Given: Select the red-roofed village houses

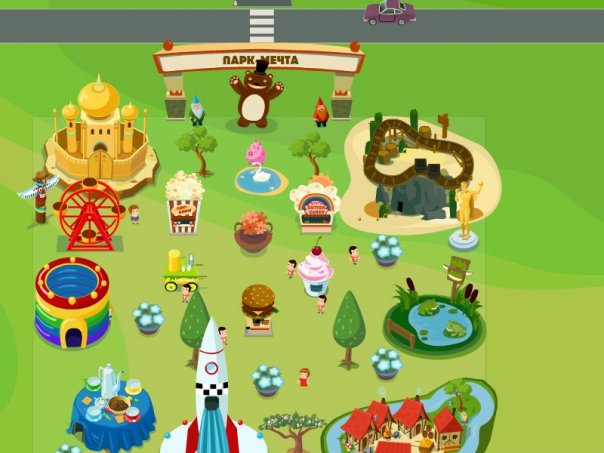Looking at the screenshot, I should tap(402, 425).
